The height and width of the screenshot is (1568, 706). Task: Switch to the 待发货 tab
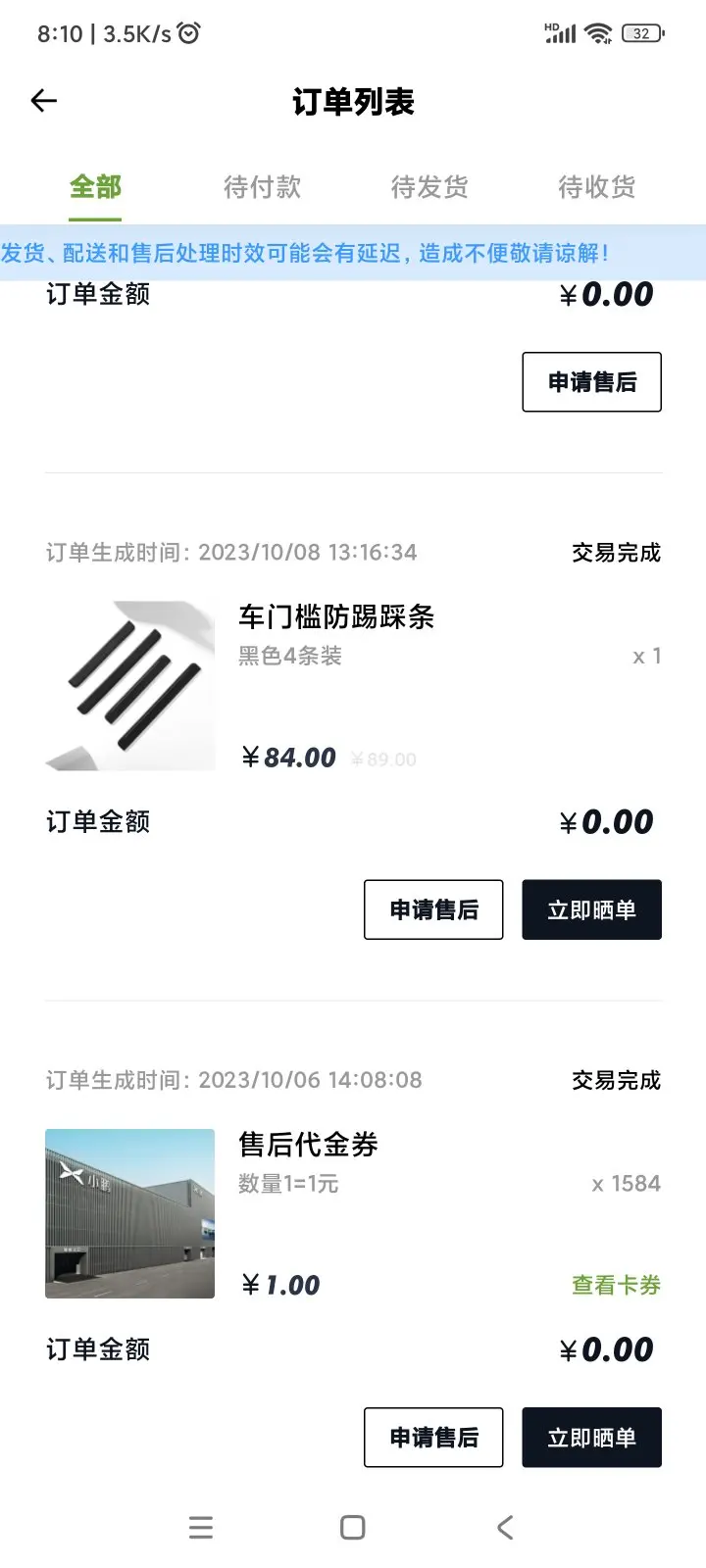tap(429, 186)
